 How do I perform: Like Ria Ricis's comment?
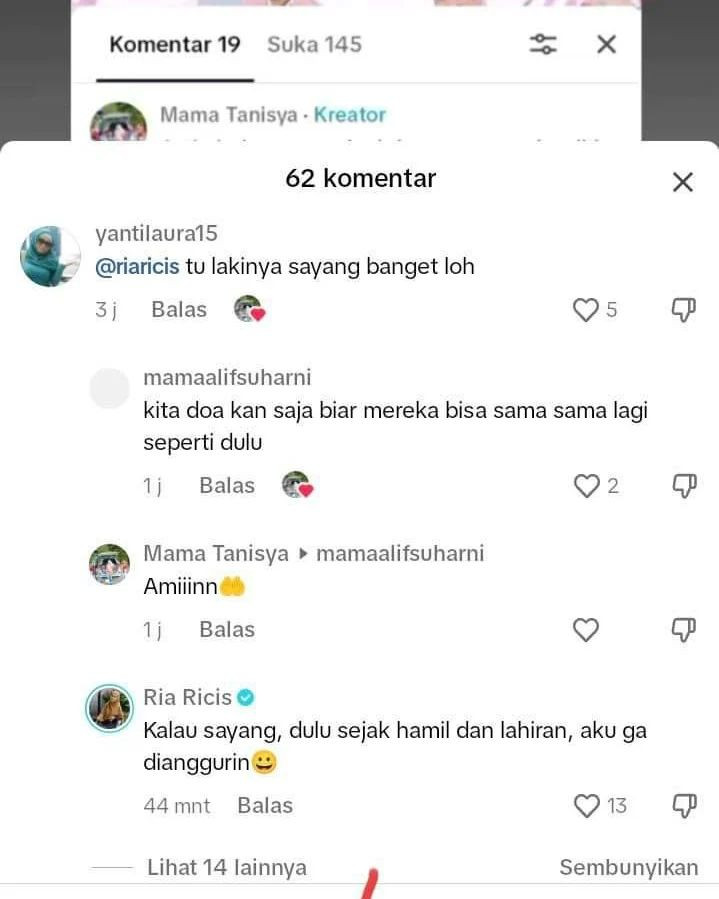pyautogui.click(x=585, y=806)
